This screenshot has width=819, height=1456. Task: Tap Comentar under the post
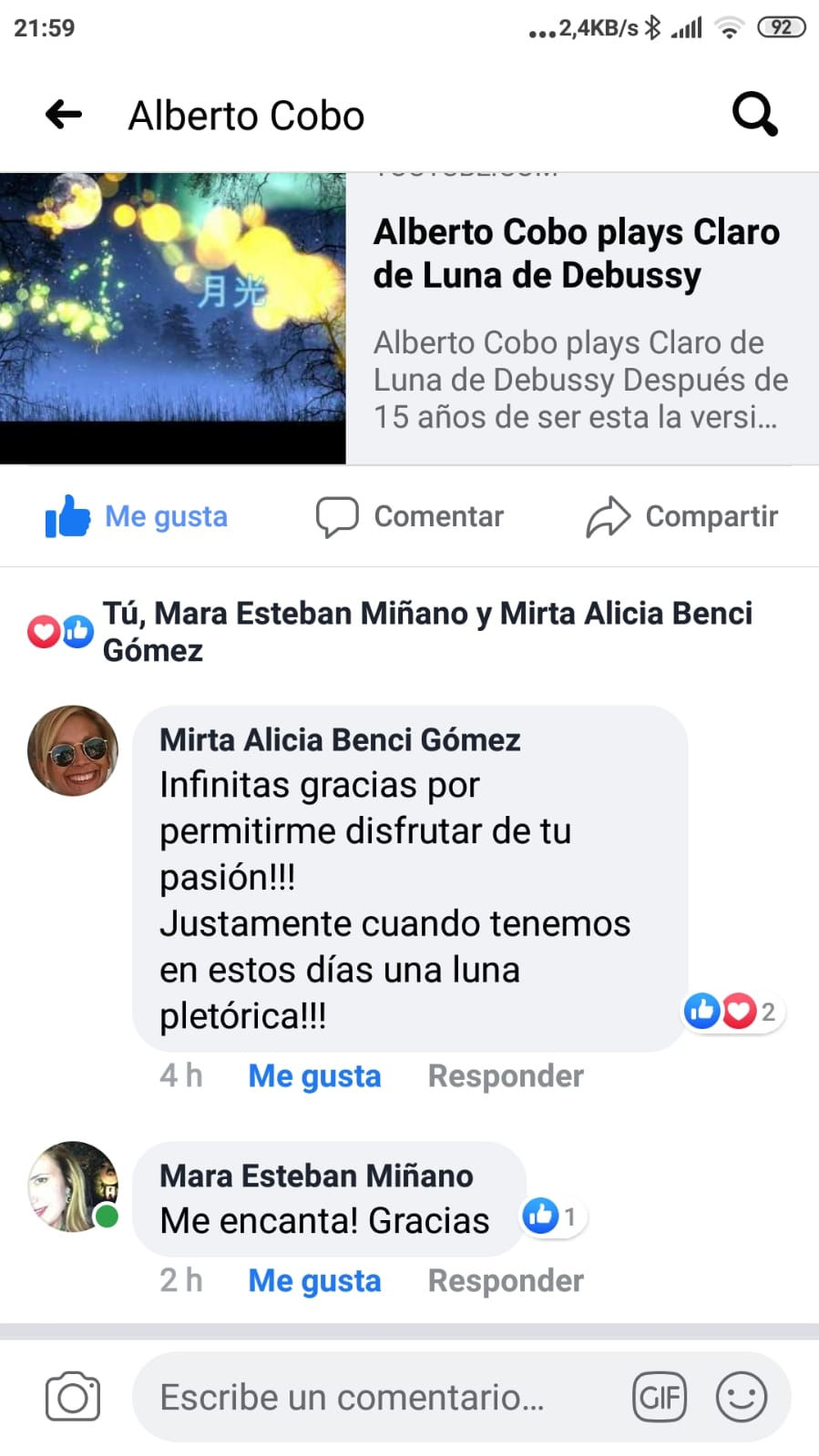[x=410, y=516]
